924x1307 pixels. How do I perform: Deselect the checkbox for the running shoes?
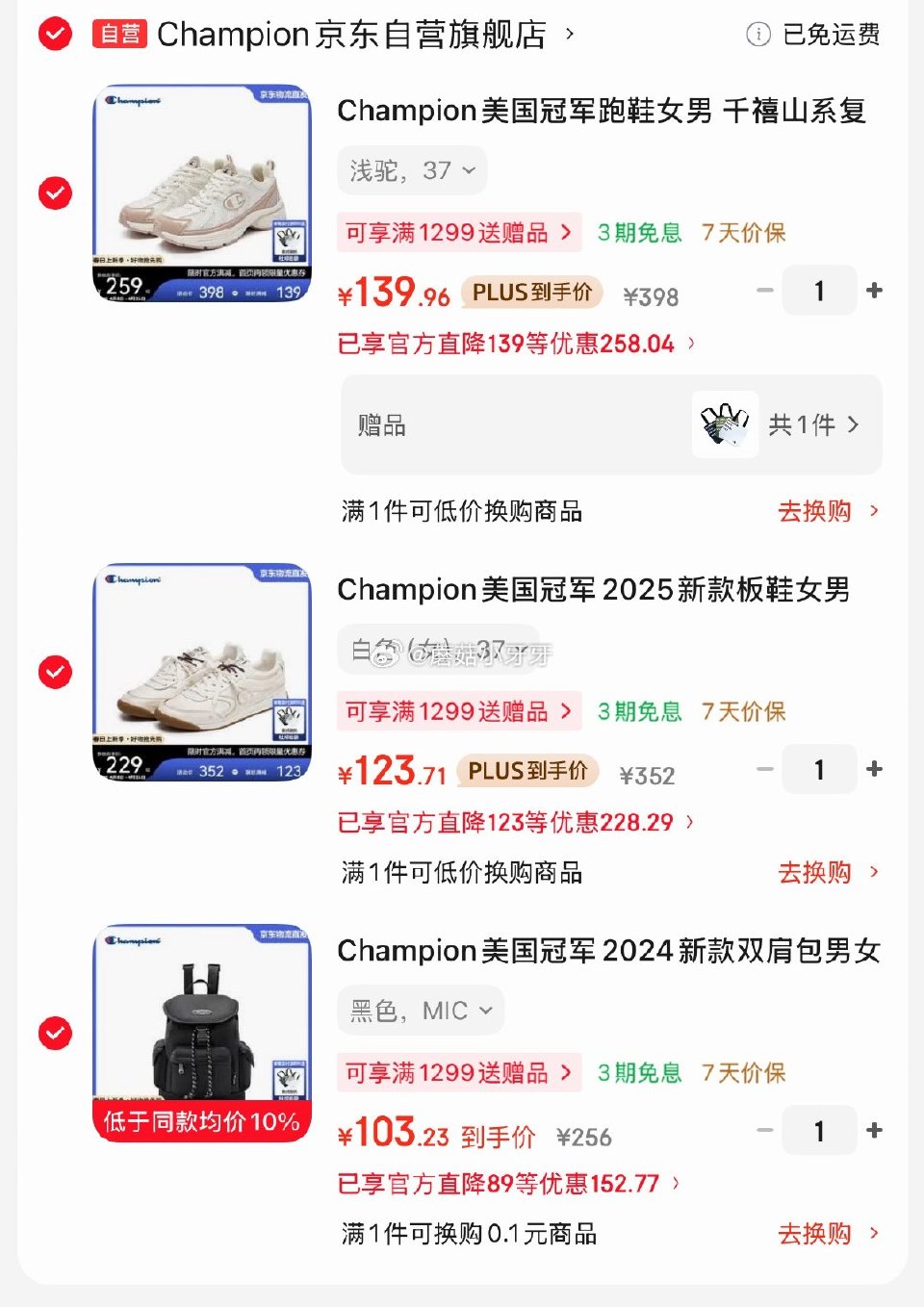coord(55,193)
